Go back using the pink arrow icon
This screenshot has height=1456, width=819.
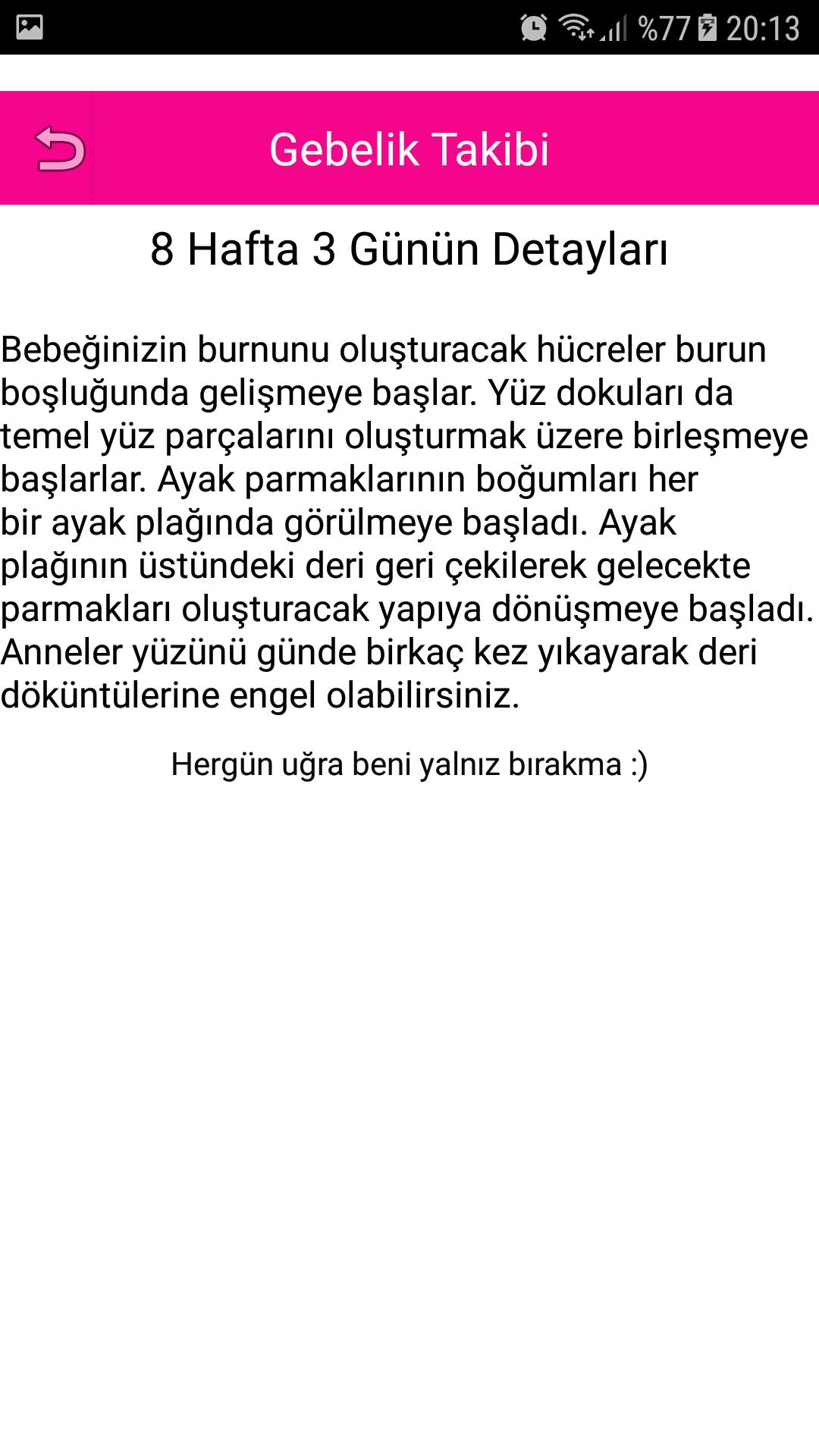pos(59,149)
